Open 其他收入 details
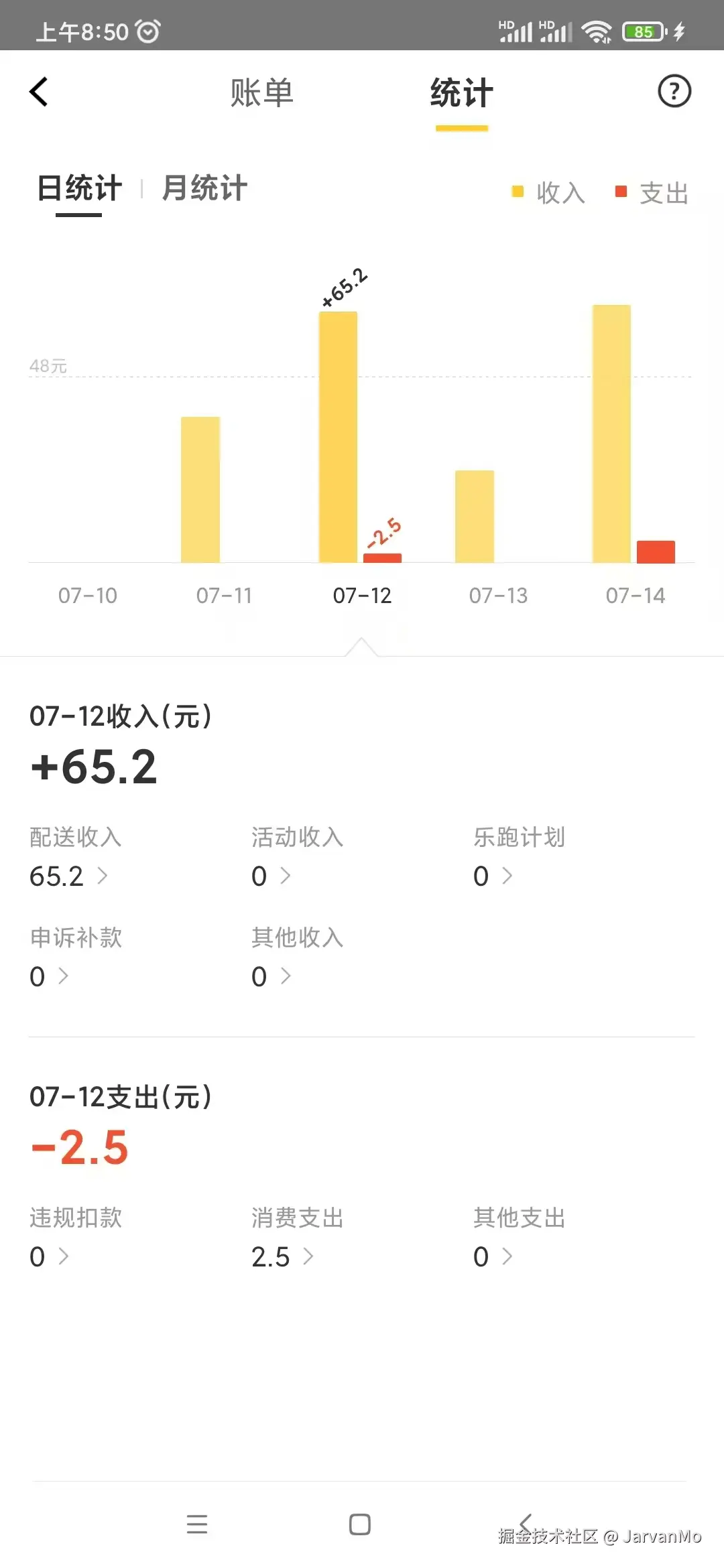This screenshot has height=1568, width=724. pyautogui.click(x=271, y=976)
